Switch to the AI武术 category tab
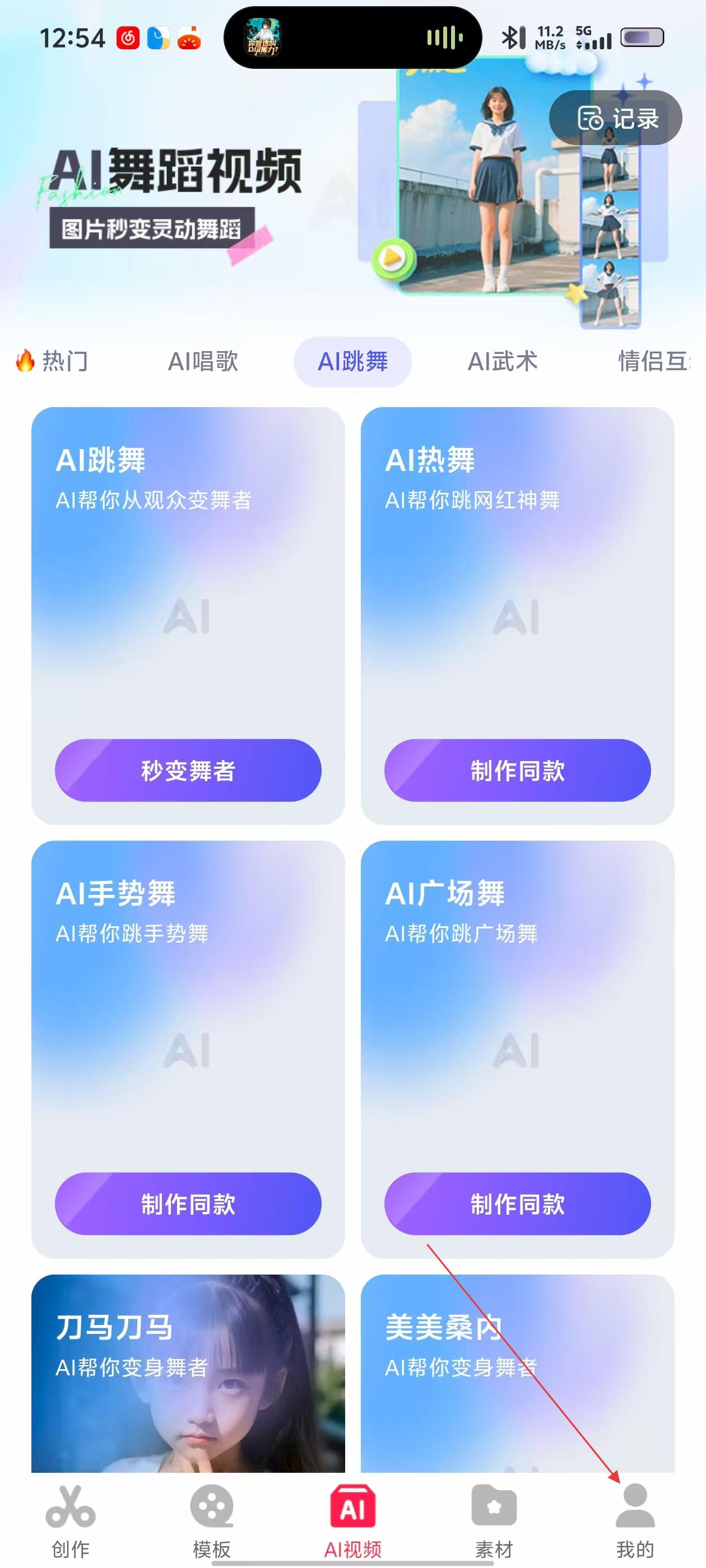706x1568 pixels. [x=503, y=362]
